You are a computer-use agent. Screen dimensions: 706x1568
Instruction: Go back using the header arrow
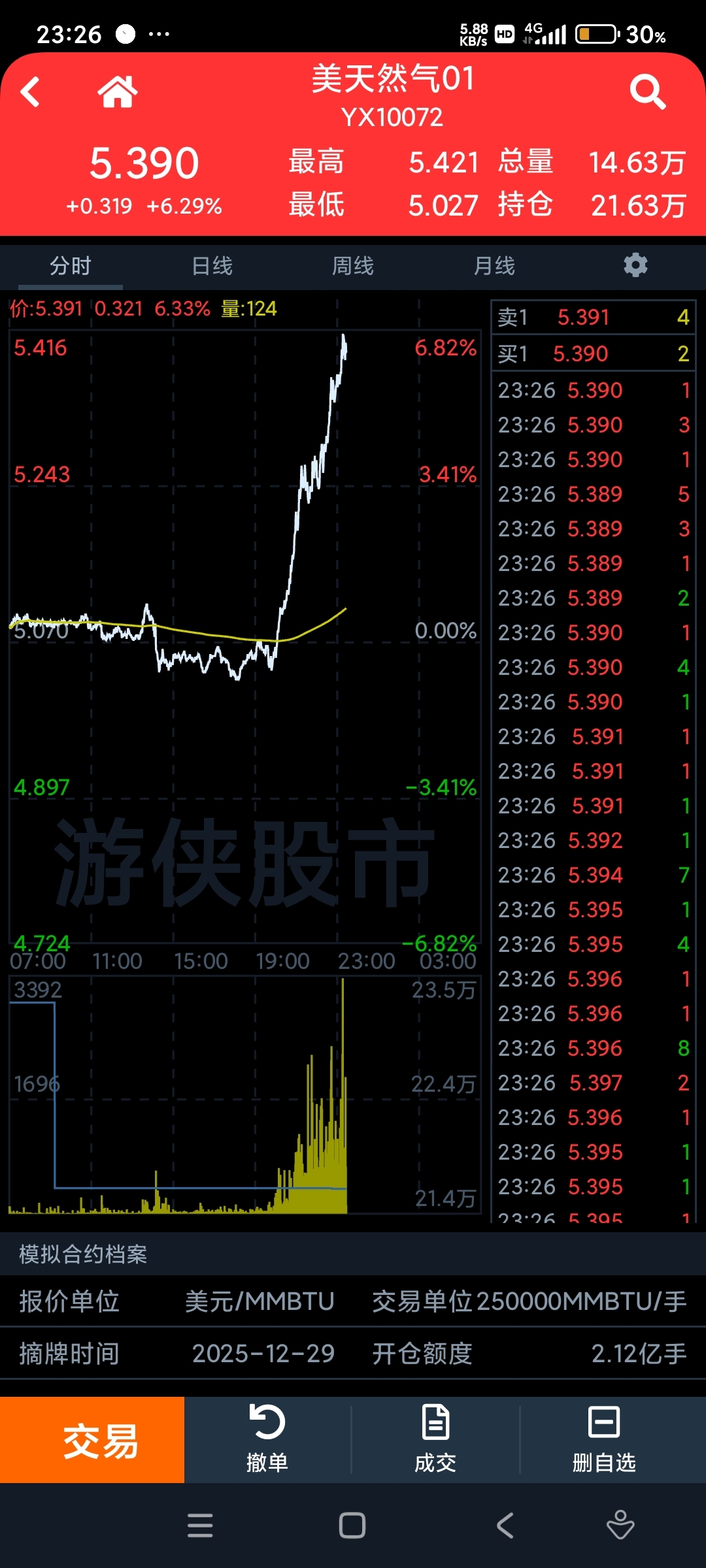[x=31, y=91]
